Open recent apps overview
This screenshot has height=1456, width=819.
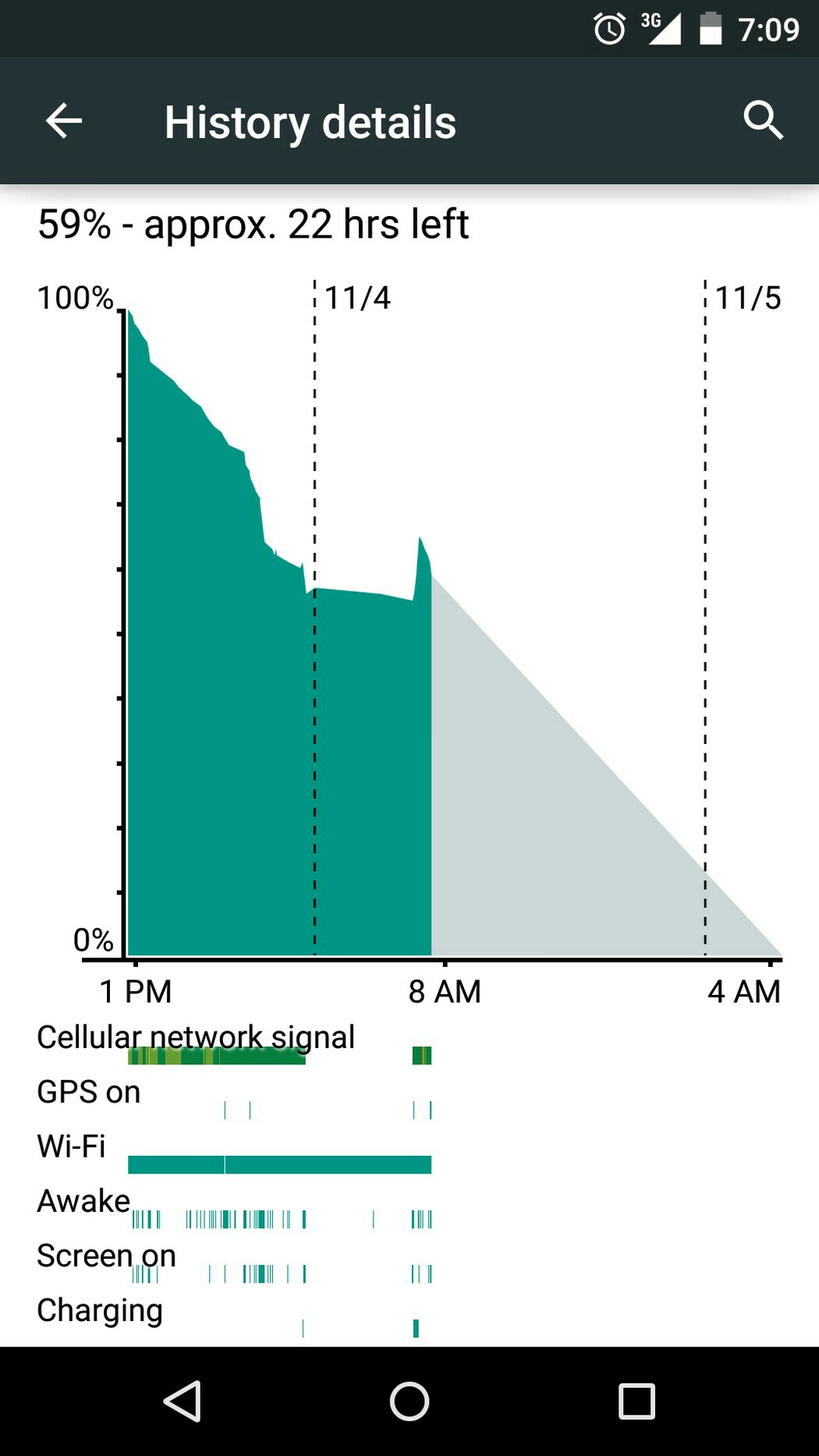point(636,1401)
